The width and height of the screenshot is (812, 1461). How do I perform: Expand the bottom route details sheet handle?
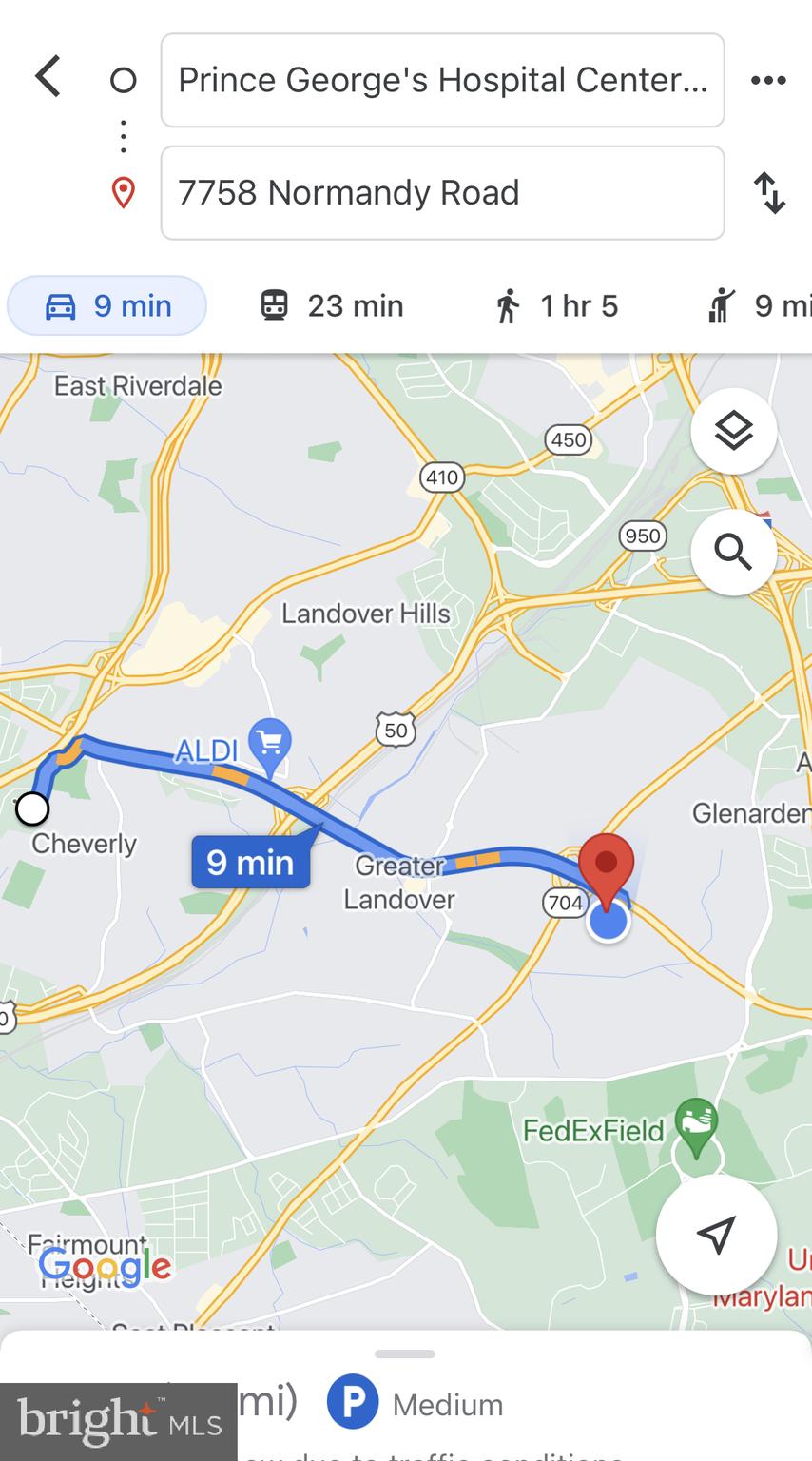pyautogui.click(x=405, y=1354)
